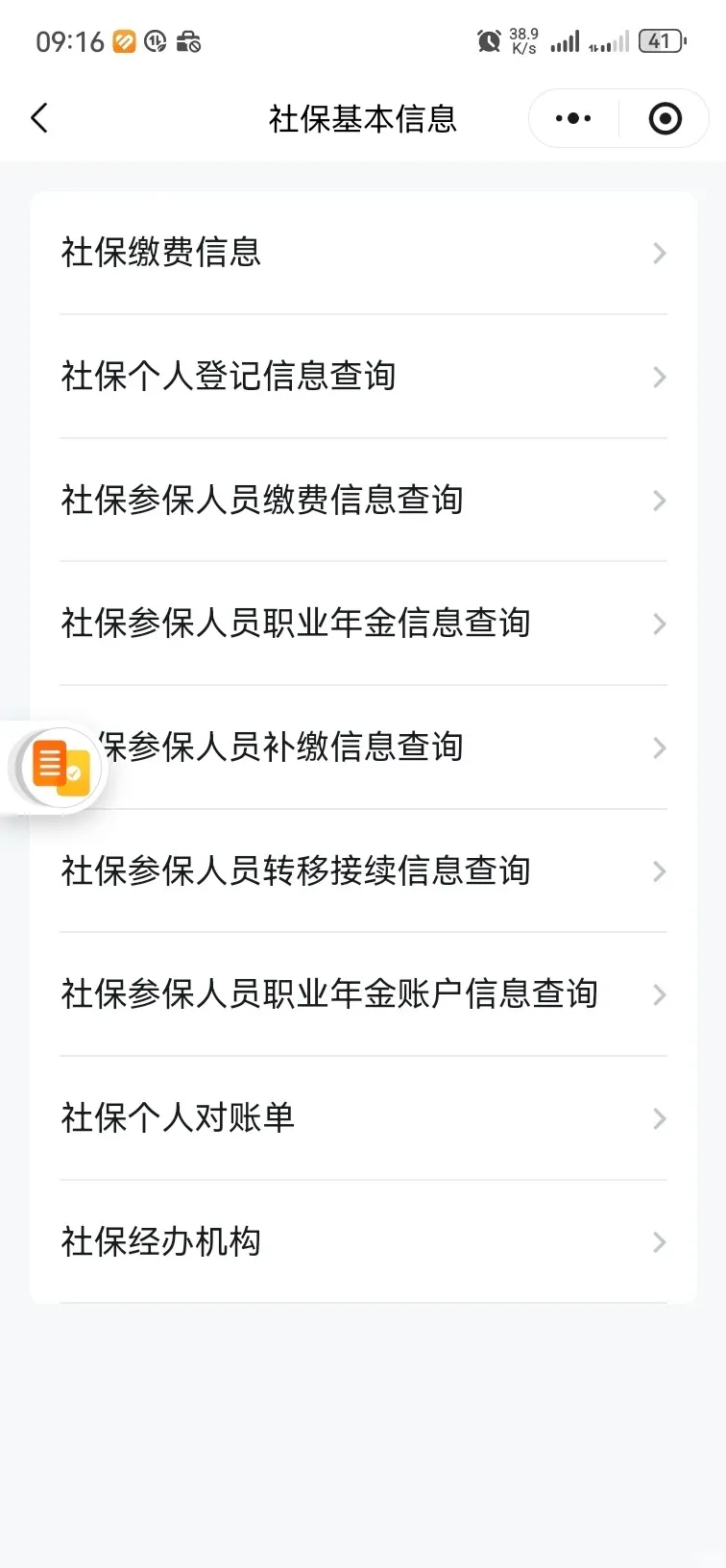Open 社保参保人员职业年金信息查询
The height and width of the screenshot is (1568, 726).
point(363,624)
